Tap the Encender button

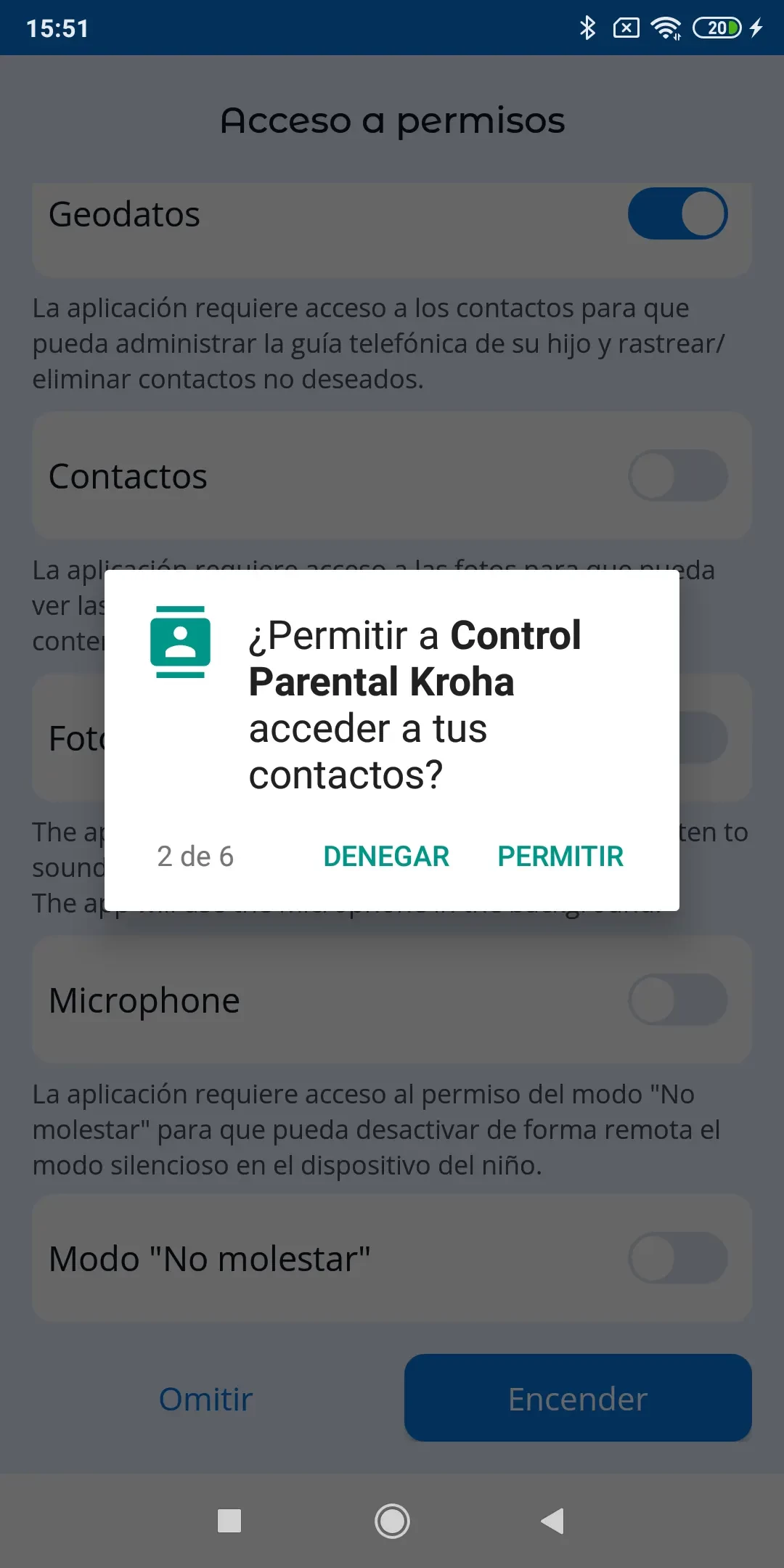[x=578, y=1398]
